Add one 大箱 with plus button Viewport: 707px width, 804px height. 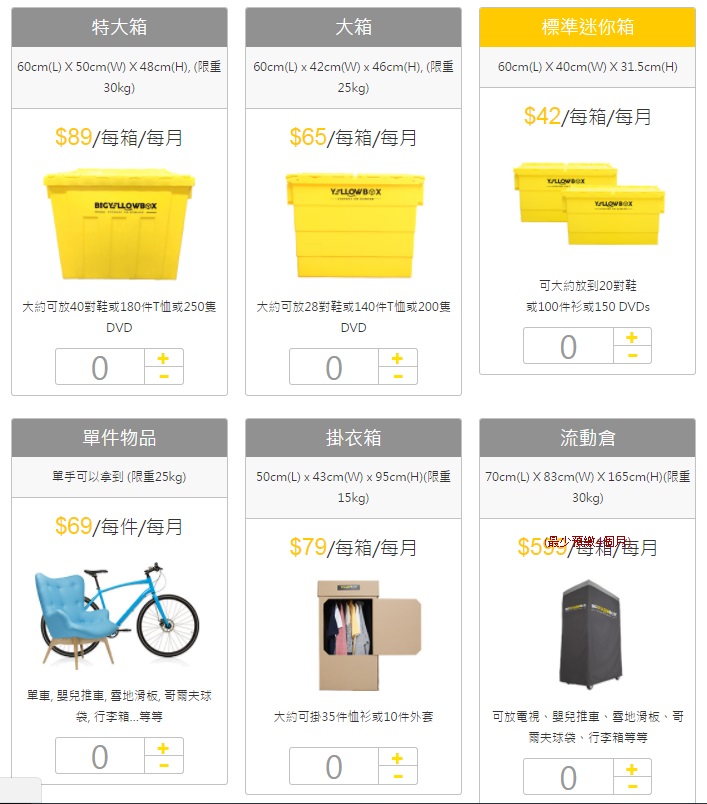pos(397,358)
